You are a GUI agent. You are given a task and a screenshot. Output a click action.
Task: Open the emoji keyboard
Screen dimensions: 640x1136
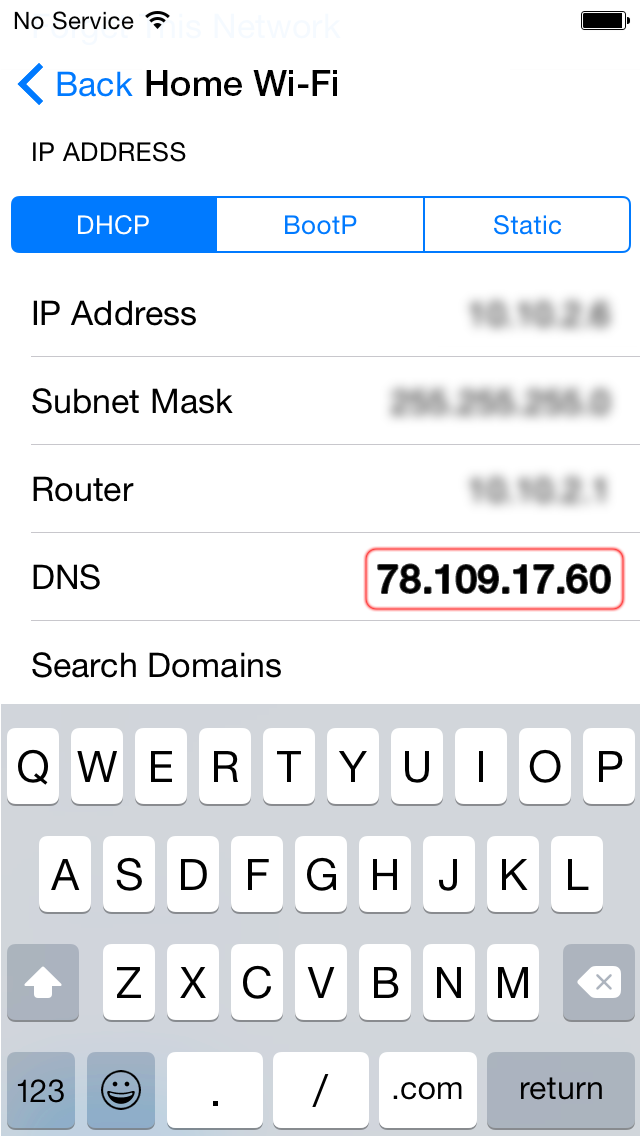tap(121, 1090)
